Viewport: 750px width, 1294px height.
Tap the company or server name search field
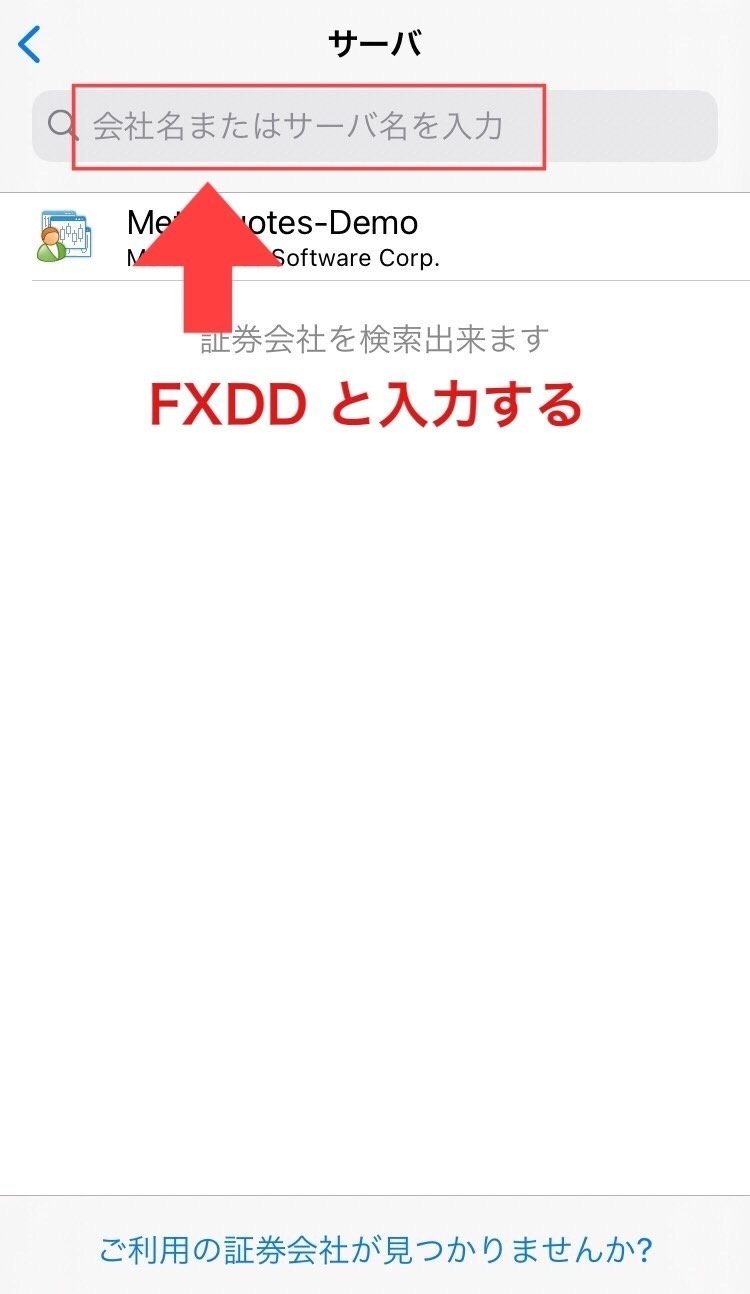(375, 126)
